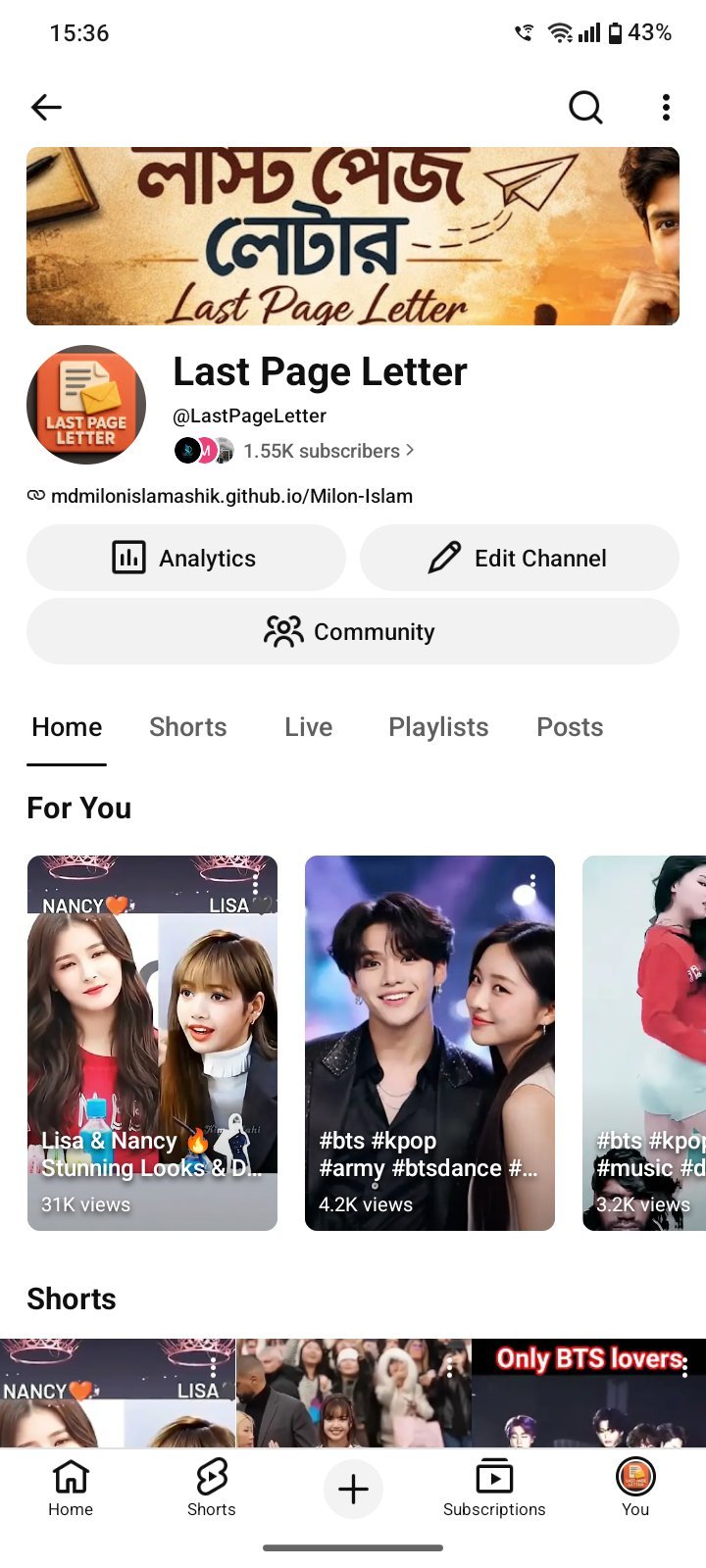Viewport: 706px width, 1568px height.
Task: Play the 4.2K views #bts #kpop short
Action: click(x=429, y=1043)
